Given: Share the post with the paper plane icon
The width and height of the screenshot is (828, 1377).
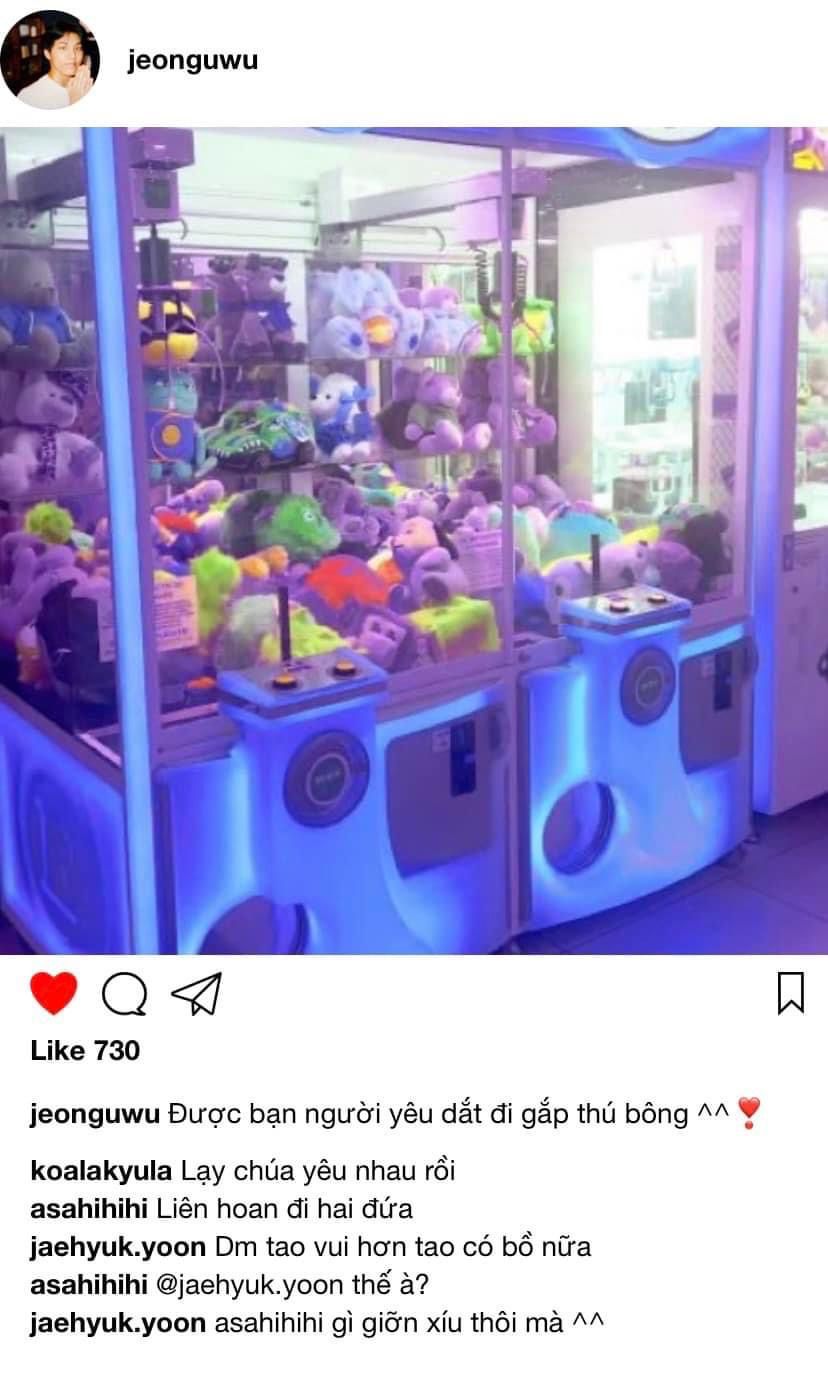Looking at the screenshot, I should [x=196, y=993].
